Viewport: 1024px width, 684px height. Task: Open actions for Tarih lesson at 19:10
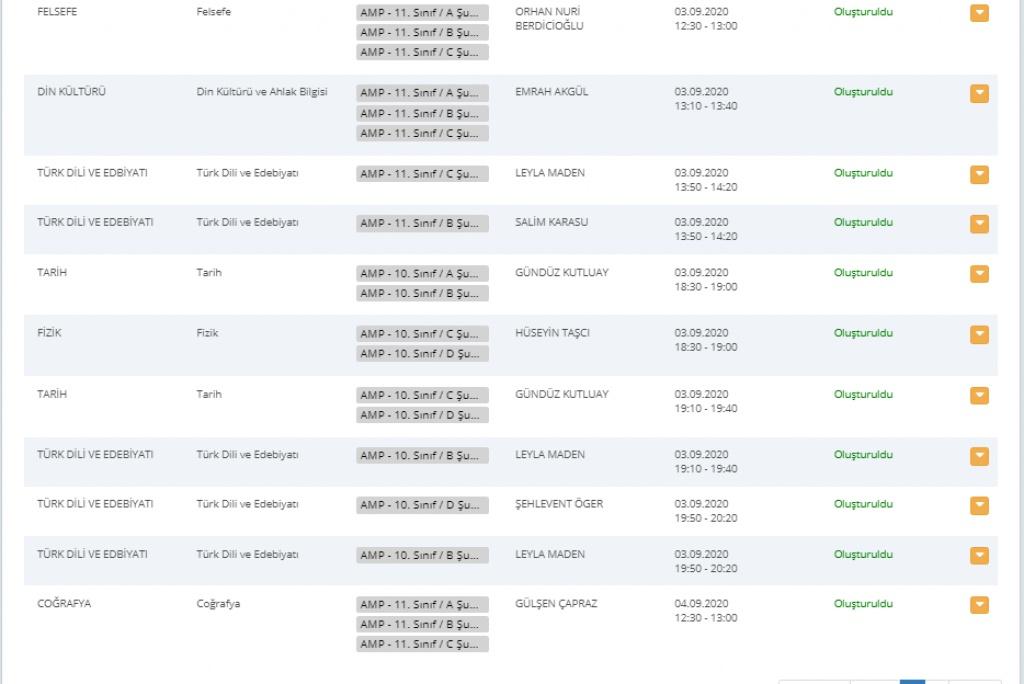click(x=979, y=396)
